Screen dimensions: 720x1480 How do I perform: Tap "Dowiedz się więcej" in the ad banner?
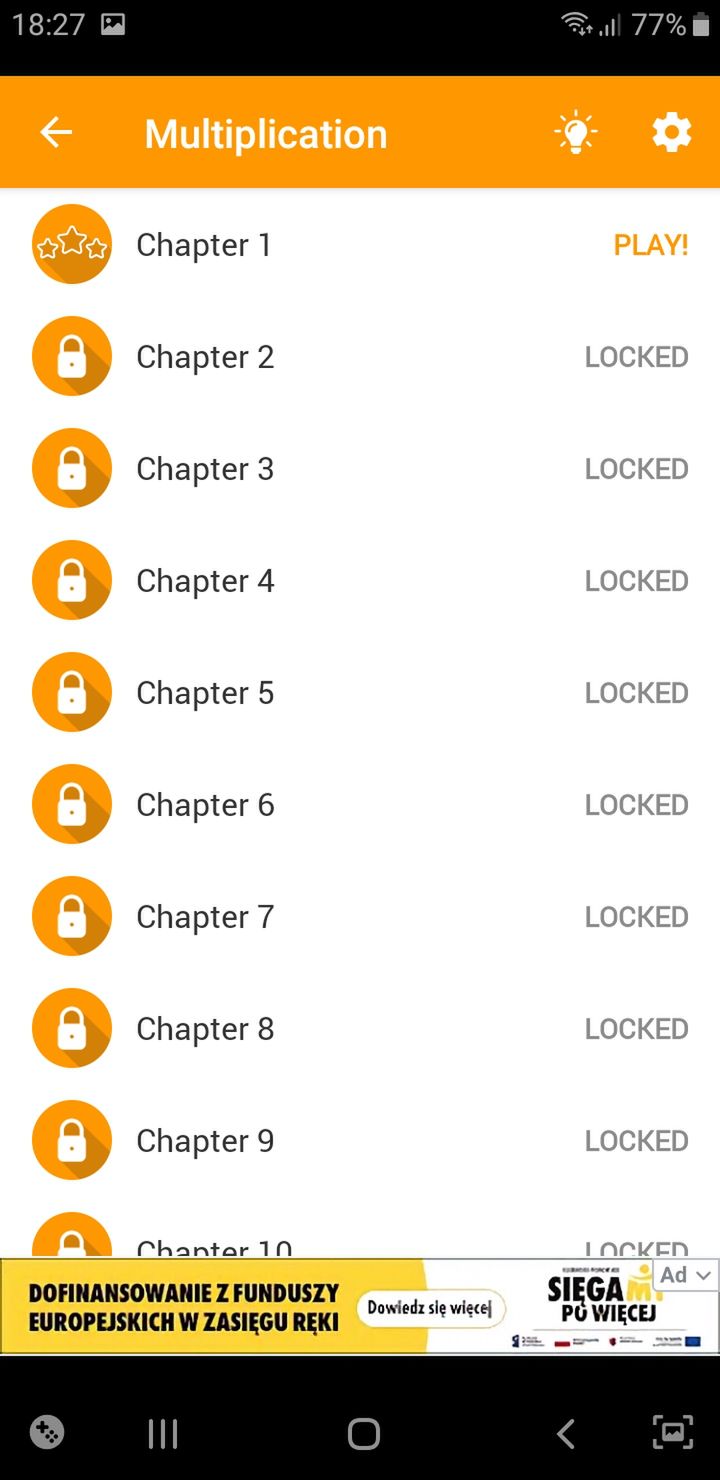(x=431, y=1308)
